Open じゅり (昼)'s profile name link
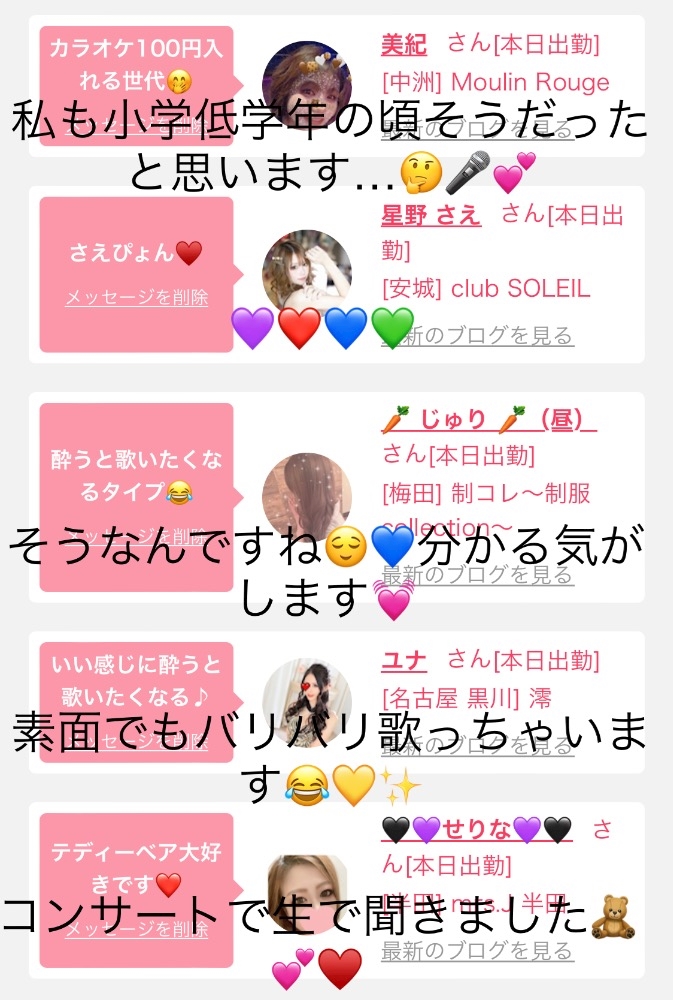673x1000 pixels. click(488, 420)
